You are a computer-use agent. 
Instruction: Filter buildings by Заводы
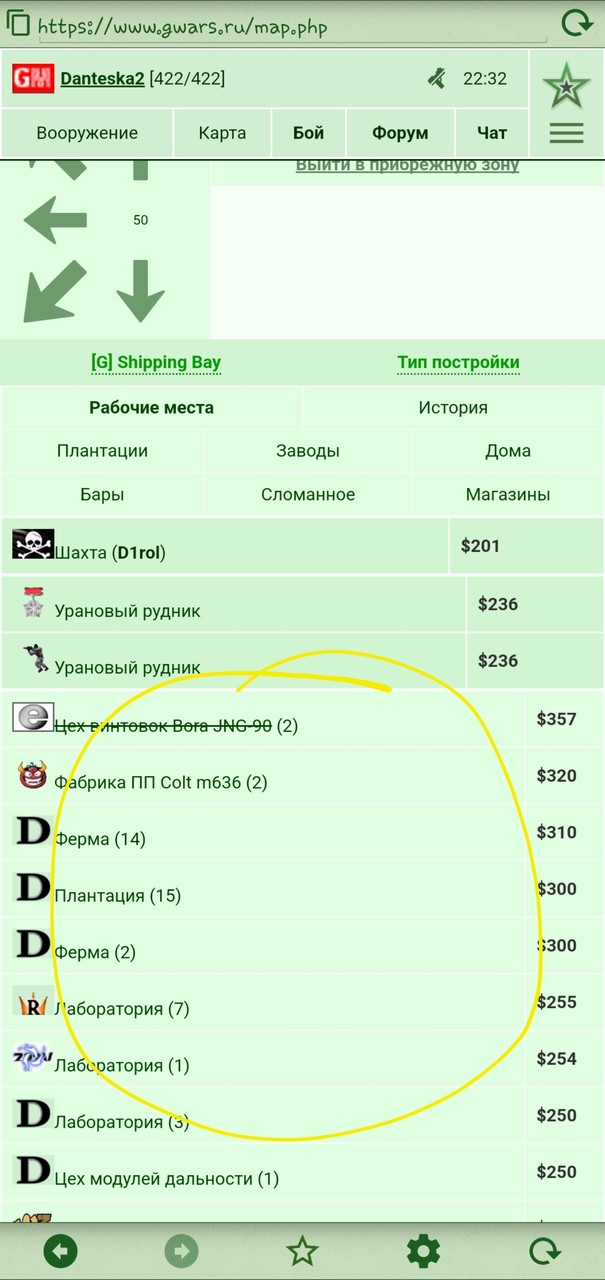[x=308, y=451]
